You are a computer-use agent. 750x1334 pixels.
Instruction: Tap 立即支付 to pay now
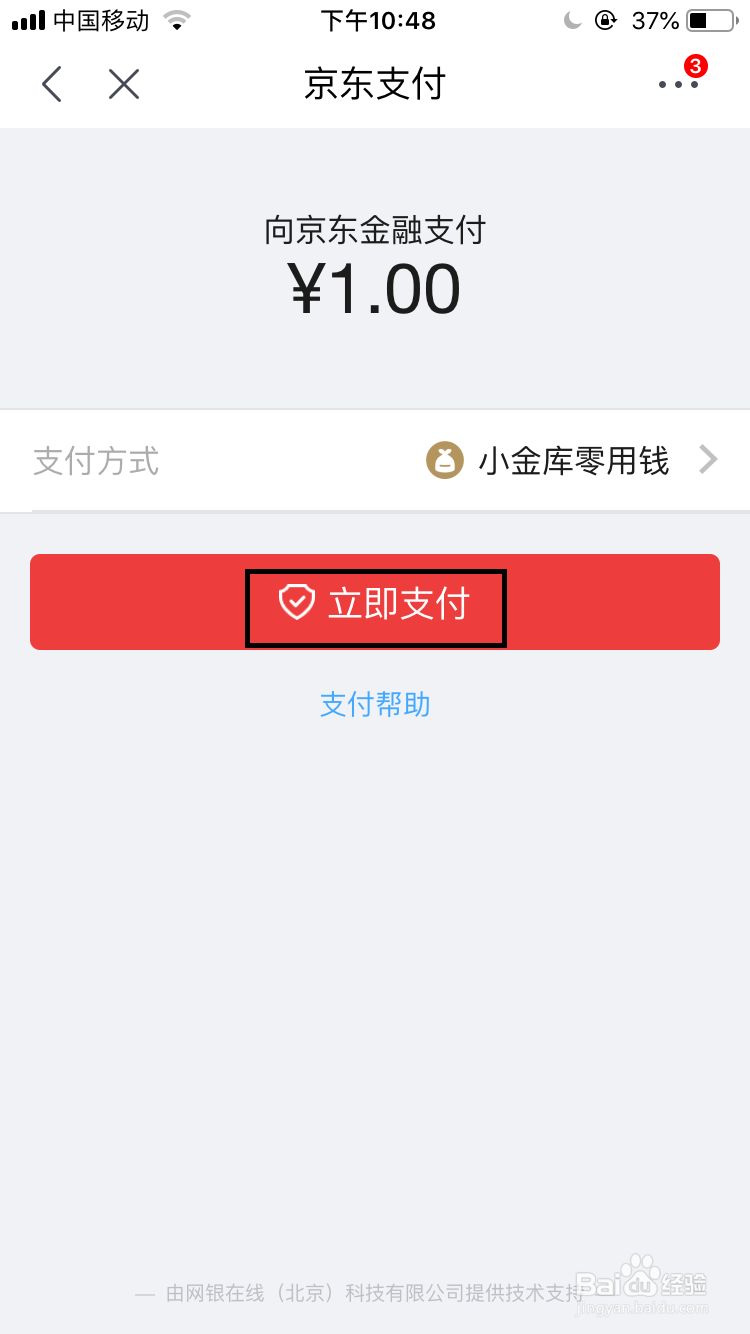pyautogui.click(x=375, y=602)
